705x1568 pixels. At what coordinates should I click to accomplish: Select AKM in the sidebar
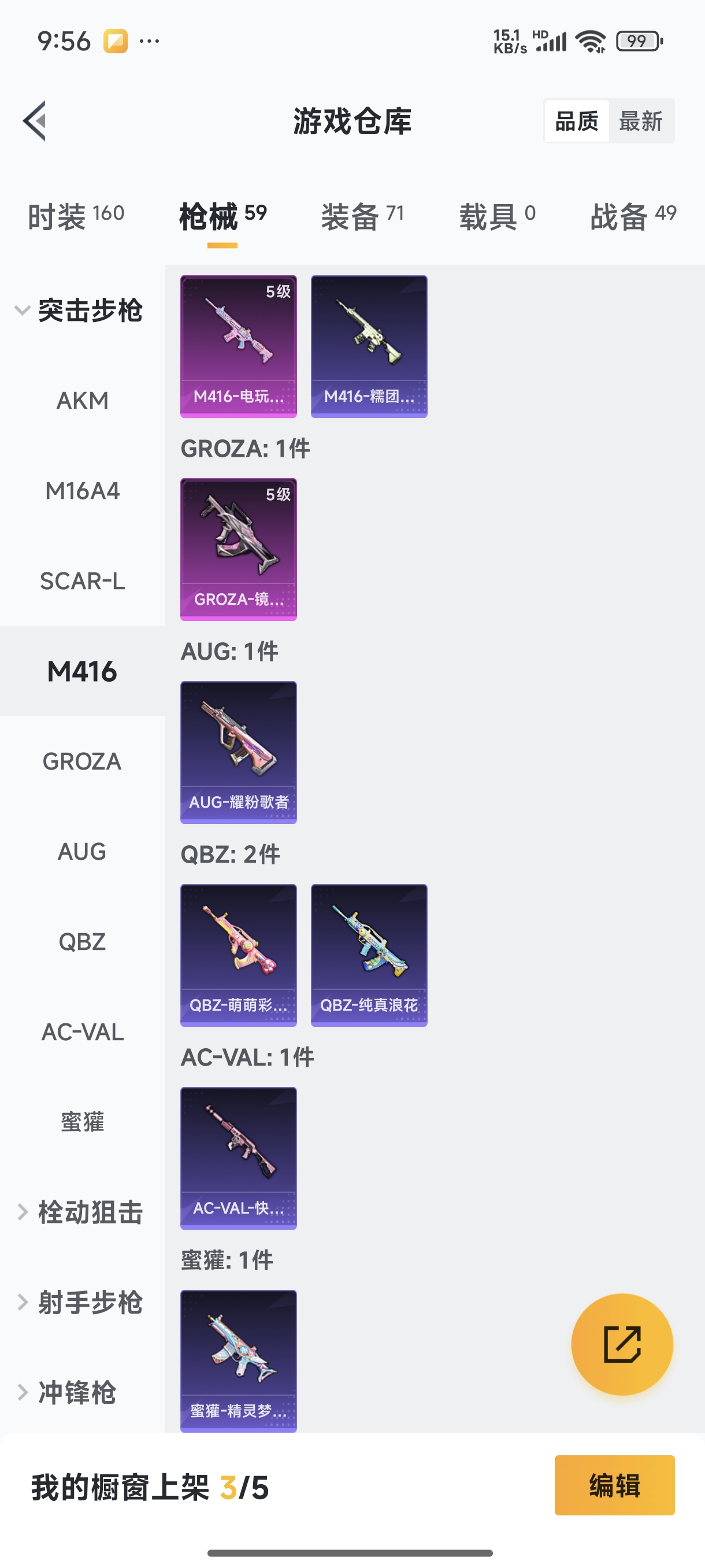pos(82,401)
